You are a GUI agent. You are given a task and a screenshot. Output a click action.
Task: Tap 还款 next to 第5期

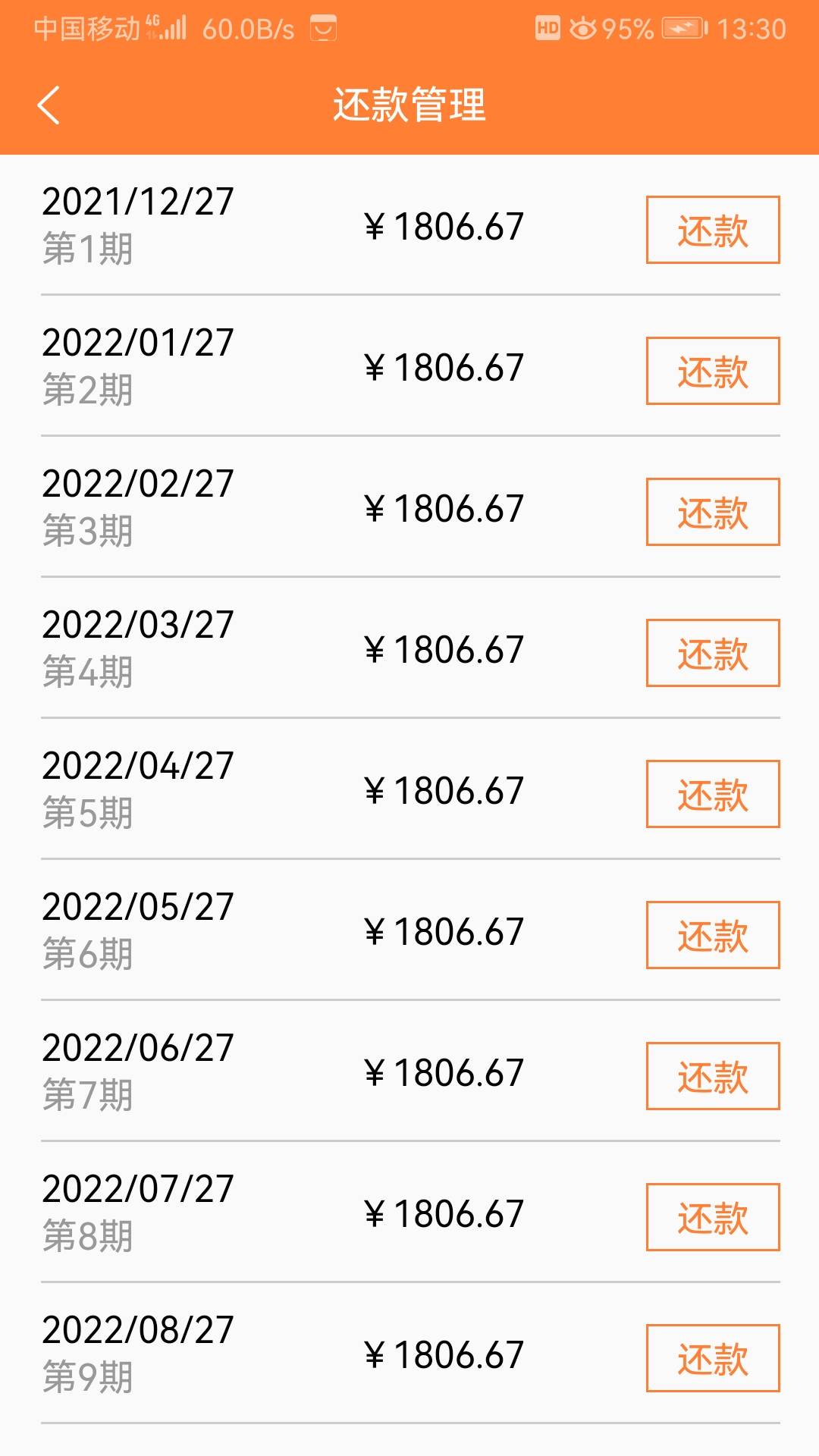713,794
